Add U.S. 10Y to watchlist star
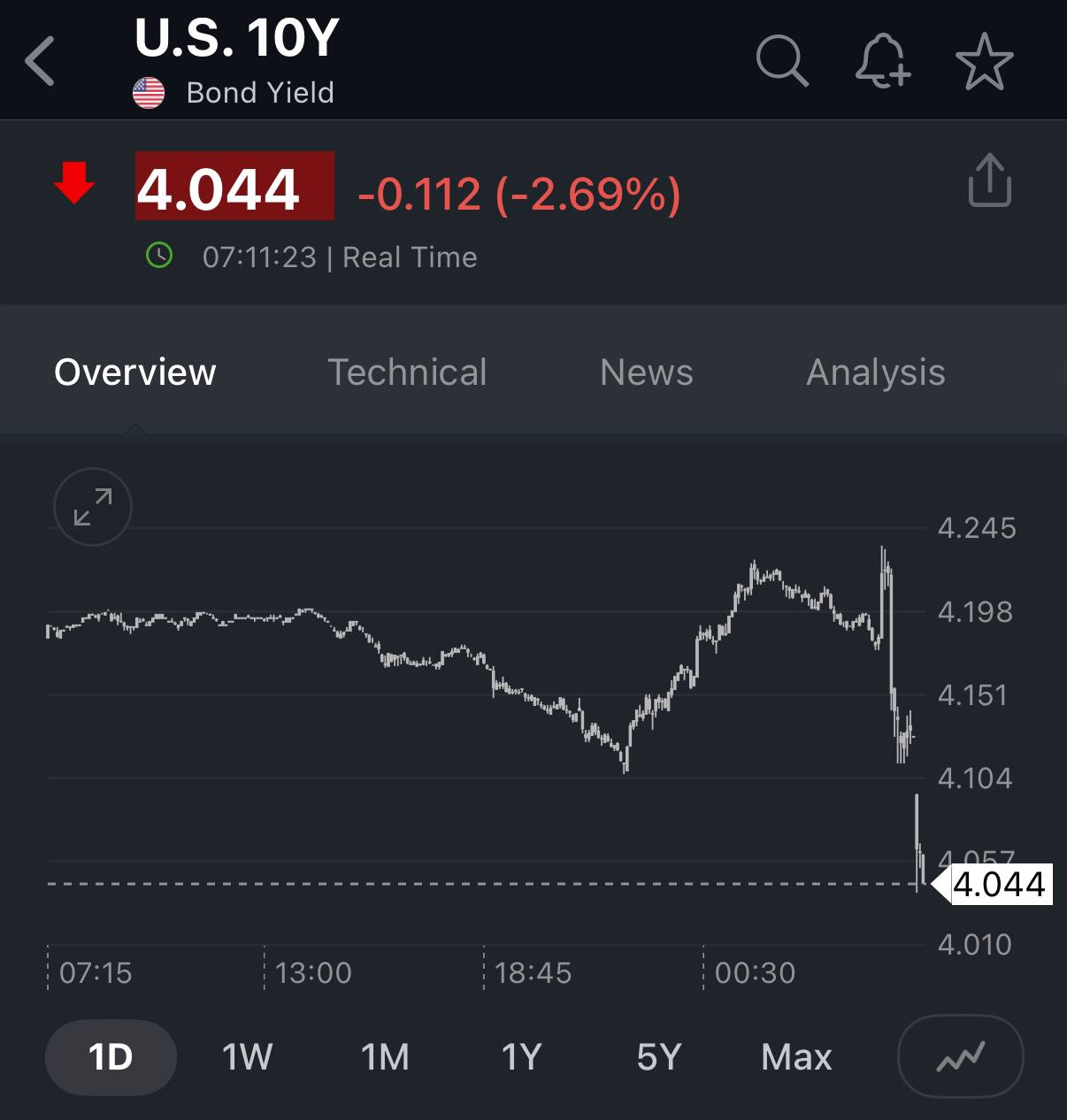 (984, 62)
